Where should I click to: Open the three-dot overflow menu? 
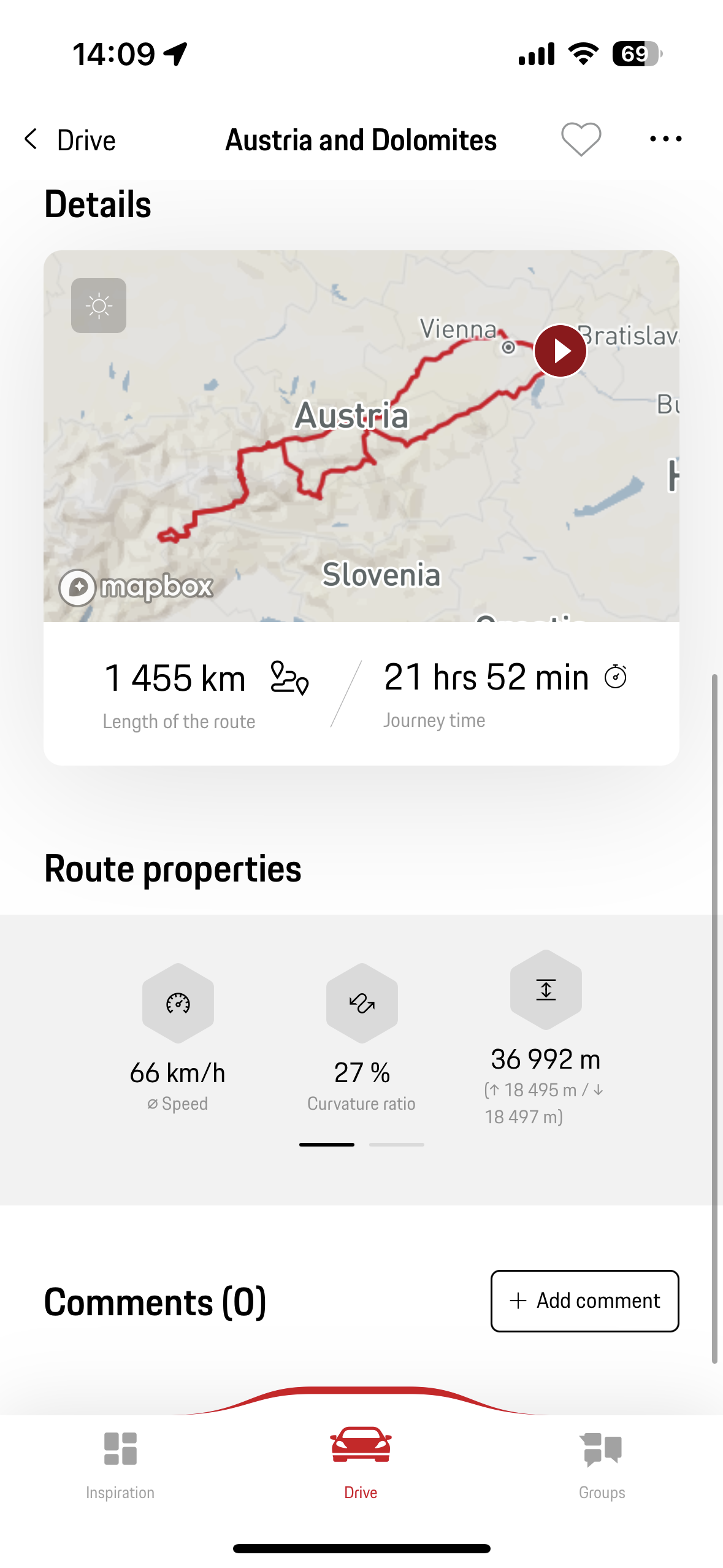point(665,139)
